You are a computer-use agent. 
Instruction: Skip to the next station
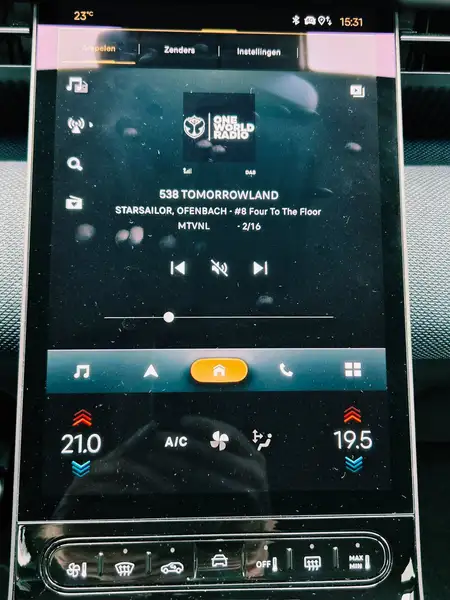[x=260, y=268]
